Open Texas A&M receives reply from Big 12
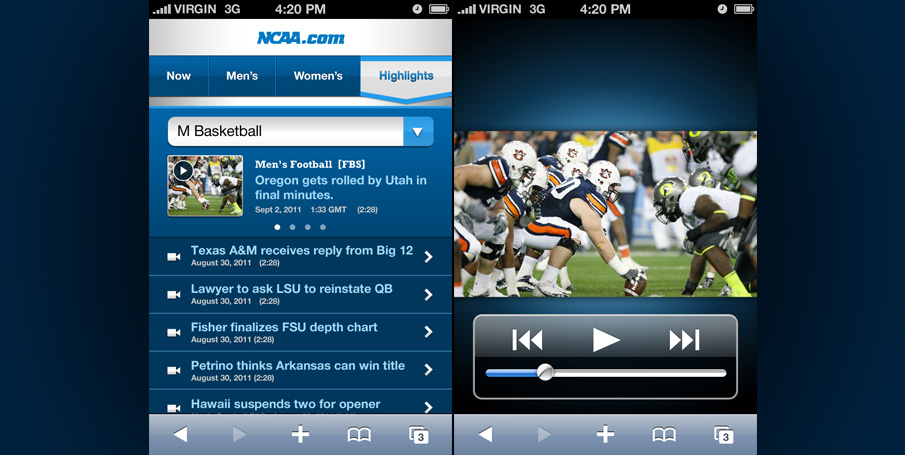 tap(300, 256)
